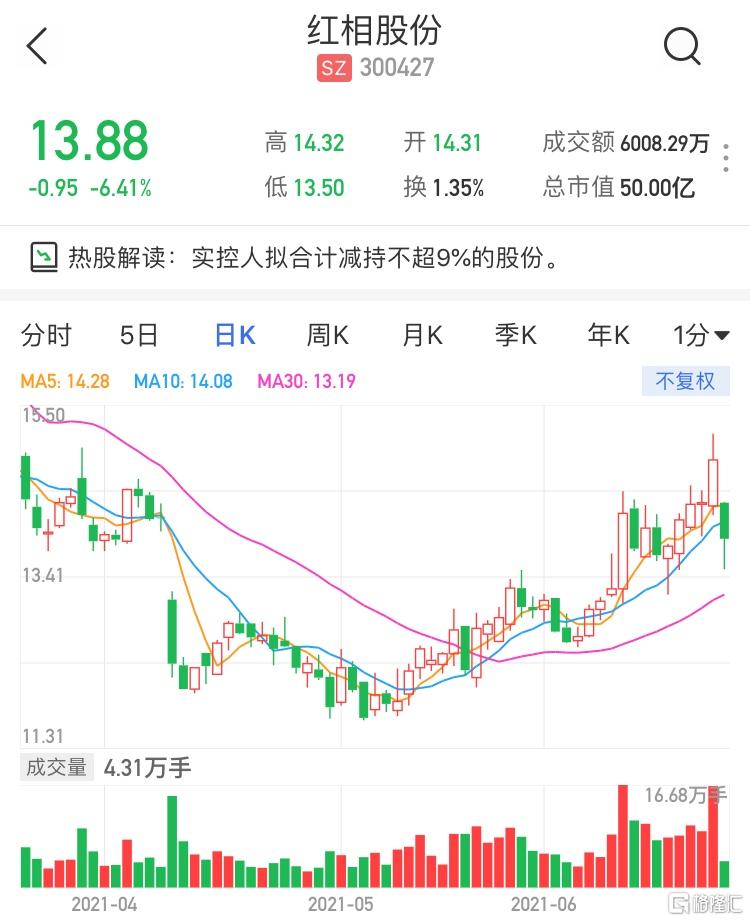Select the 年K yearly view
Image resolution: width=750 pixels, height=921 pixels.
coord(607,336)
